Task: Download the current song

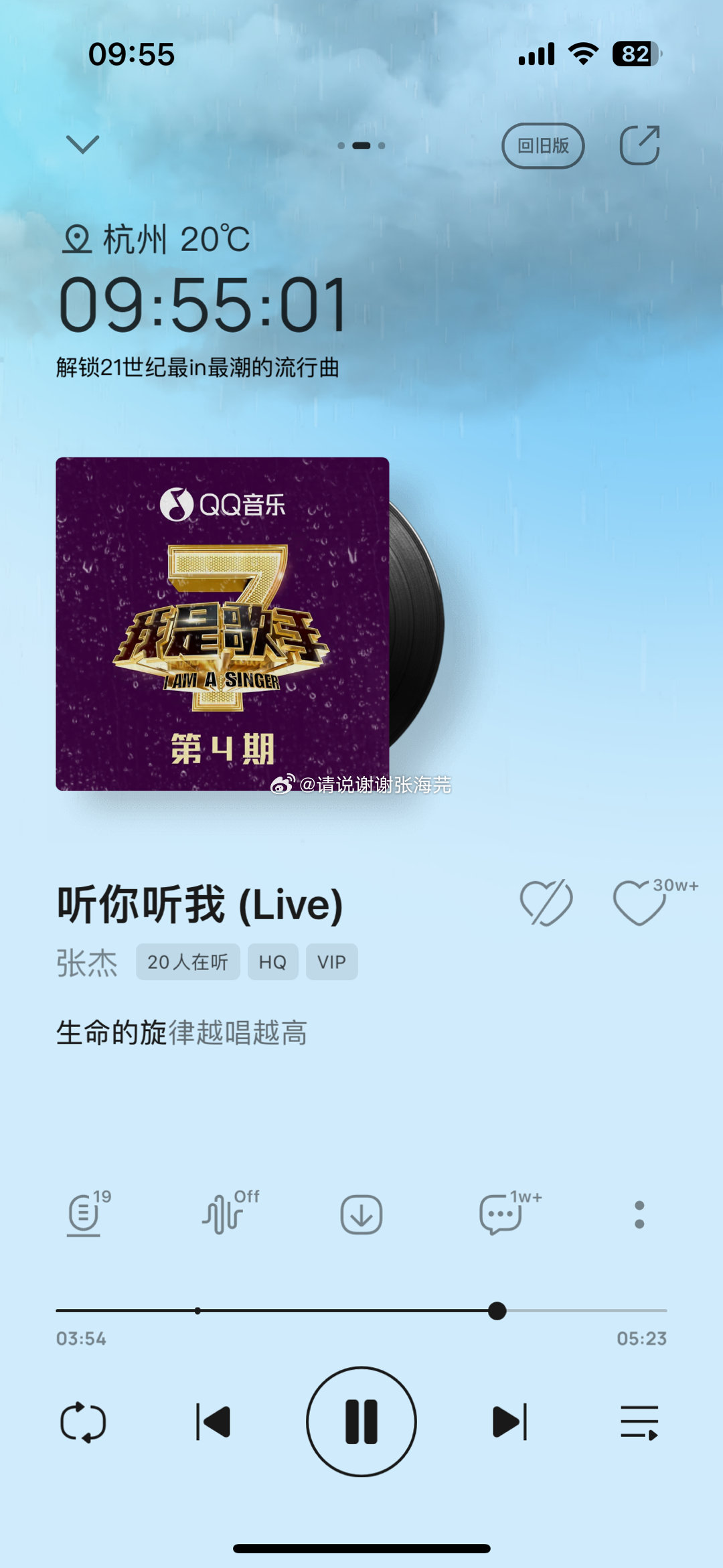Action: click(361, 1214)
